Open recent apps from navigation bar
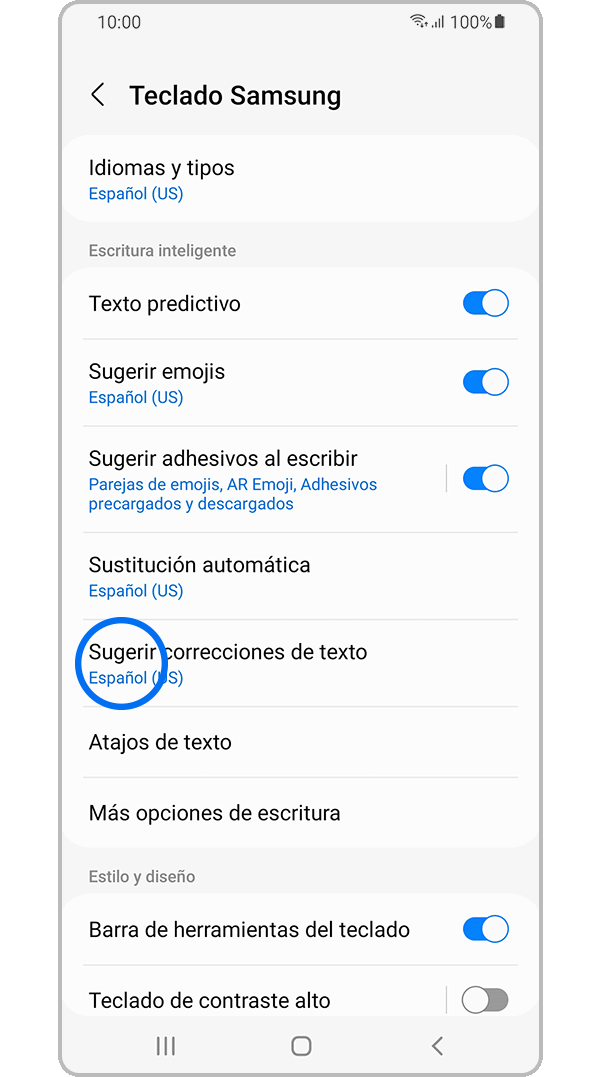This screenshot has height=1077, width=600. click(166, 1046)
